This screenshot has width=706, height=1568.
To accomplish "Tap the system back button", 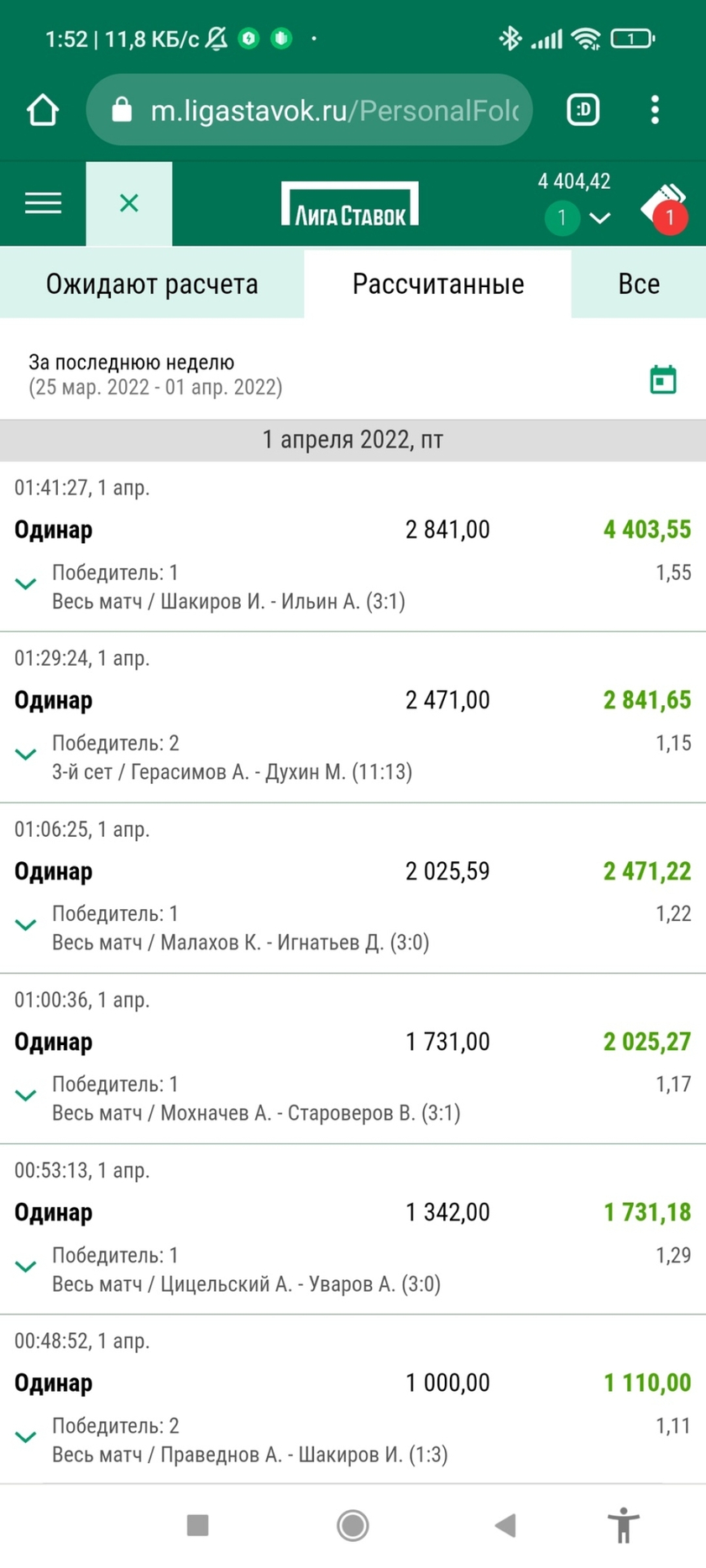I will coord(506,1525).
